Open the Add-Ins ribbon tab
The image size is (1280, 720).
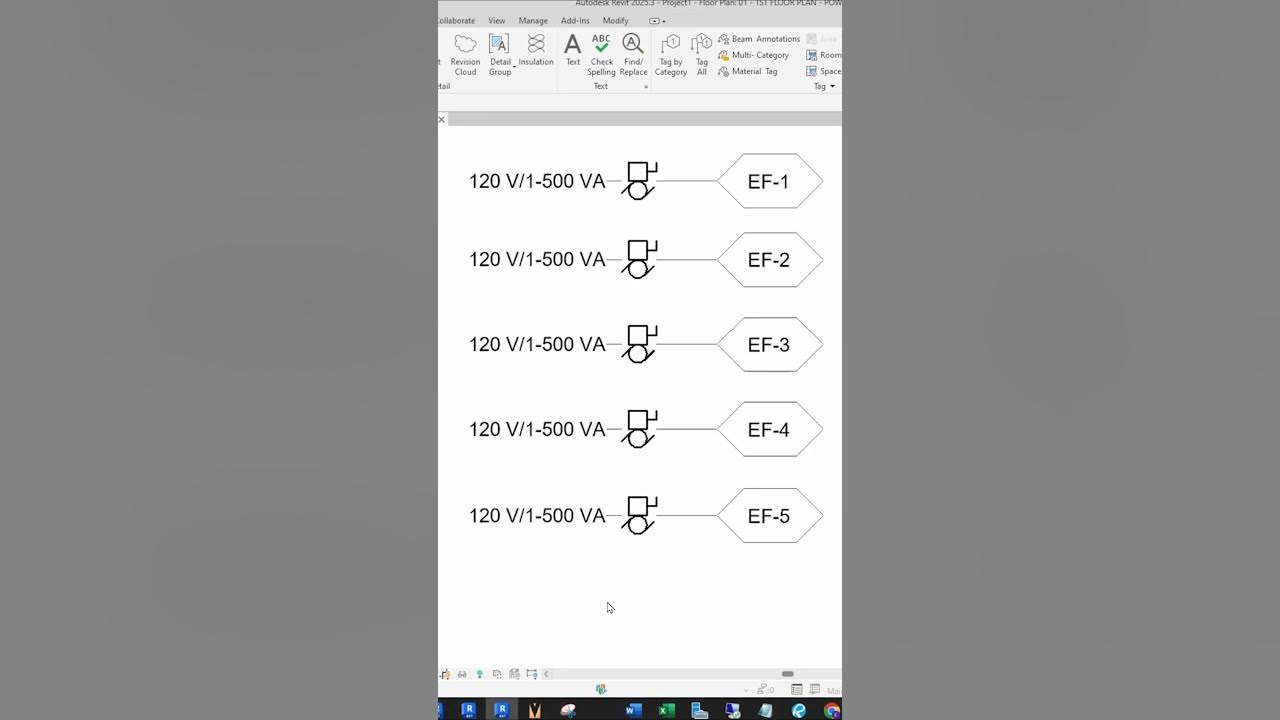point(575,20)
